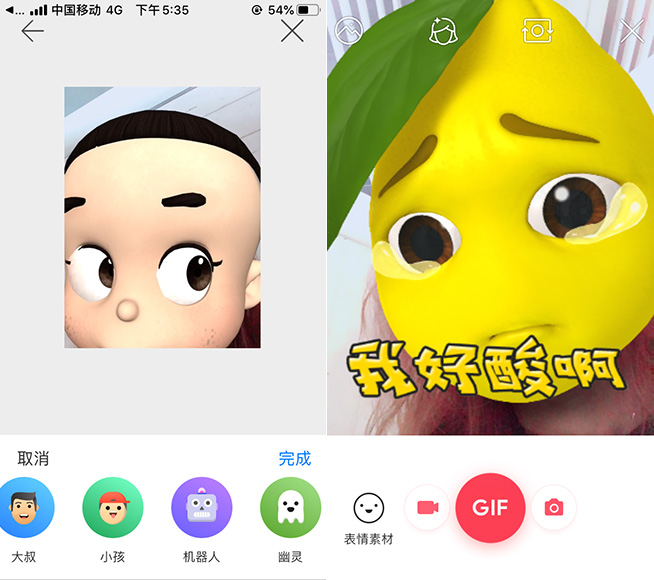Close the camera screen
This screenshot has width=654, height=580.
(632, 31)
